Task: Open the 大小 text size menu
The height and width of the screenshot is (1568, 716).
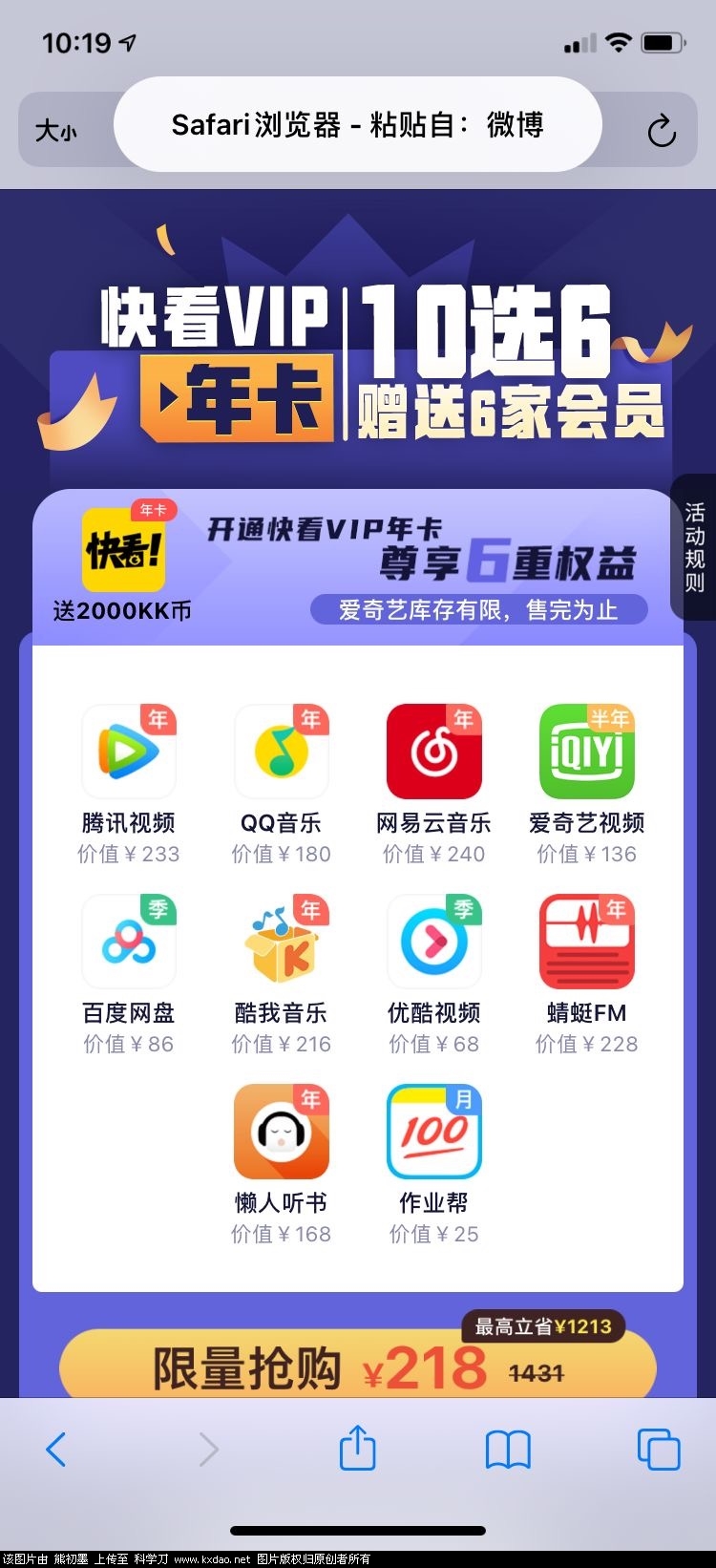Action: (56, 130)
